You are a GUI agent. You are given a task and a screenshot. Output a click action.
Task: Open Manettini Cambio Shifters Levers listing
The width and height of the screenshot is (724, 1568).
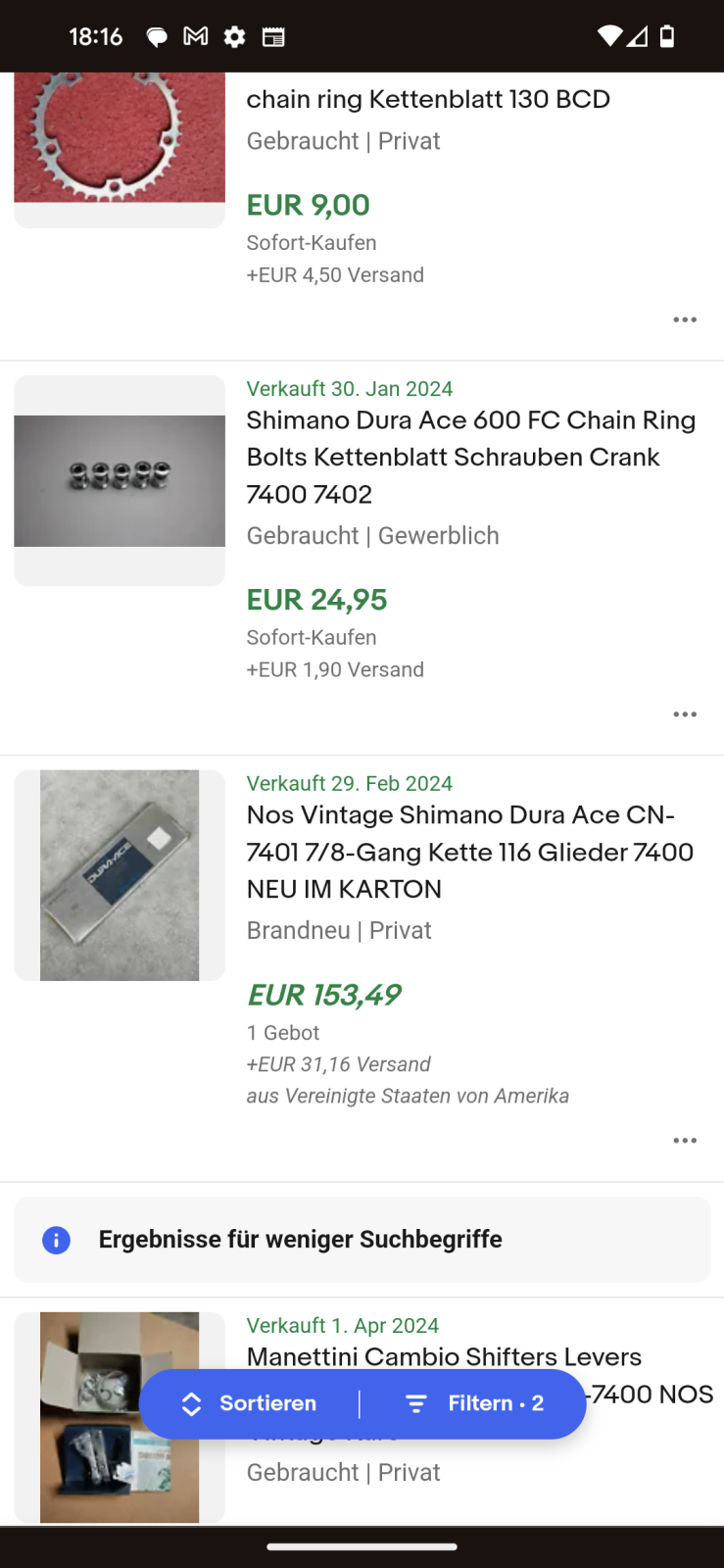[x=444, y=1357]
